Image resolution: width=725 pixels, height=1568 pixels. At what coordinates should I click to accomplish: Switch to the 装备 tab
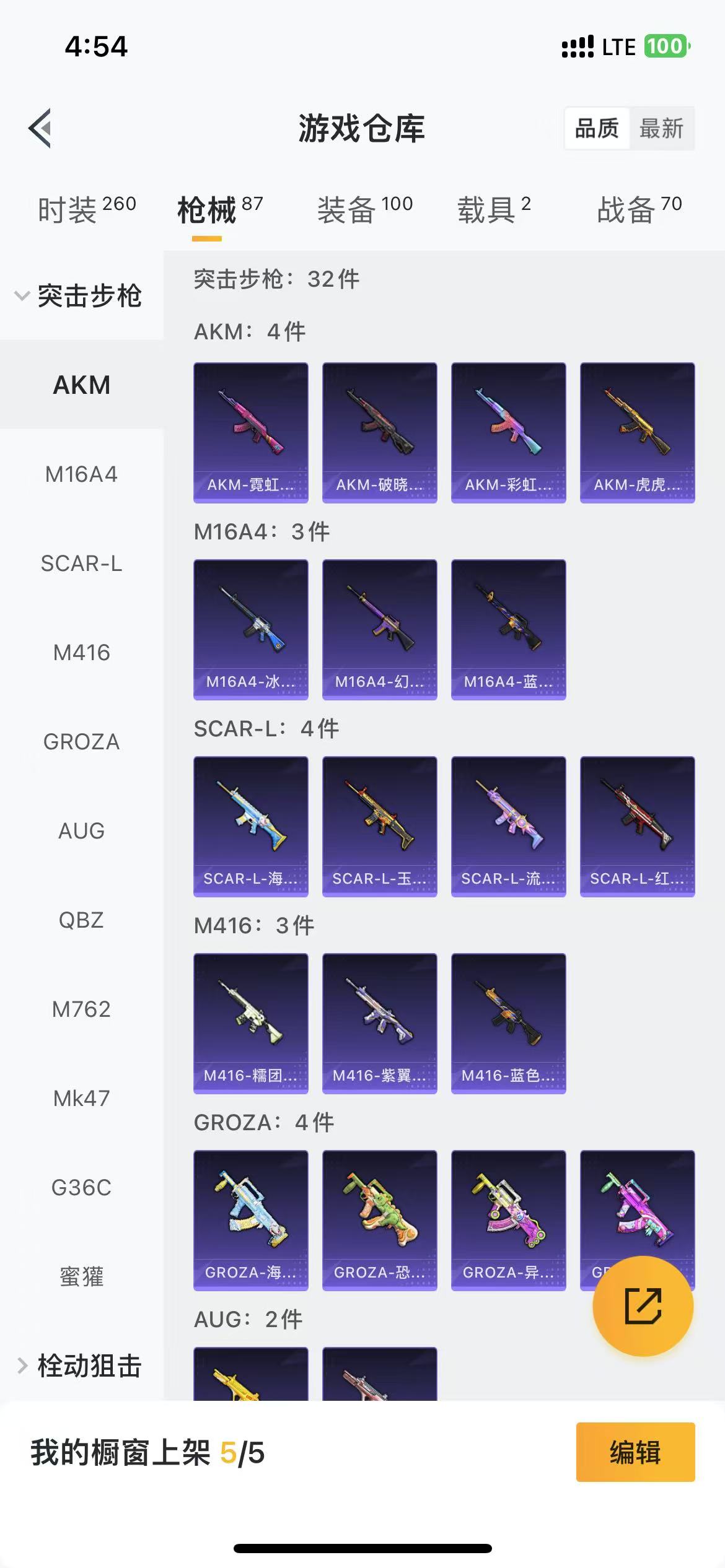click(364, 209)
